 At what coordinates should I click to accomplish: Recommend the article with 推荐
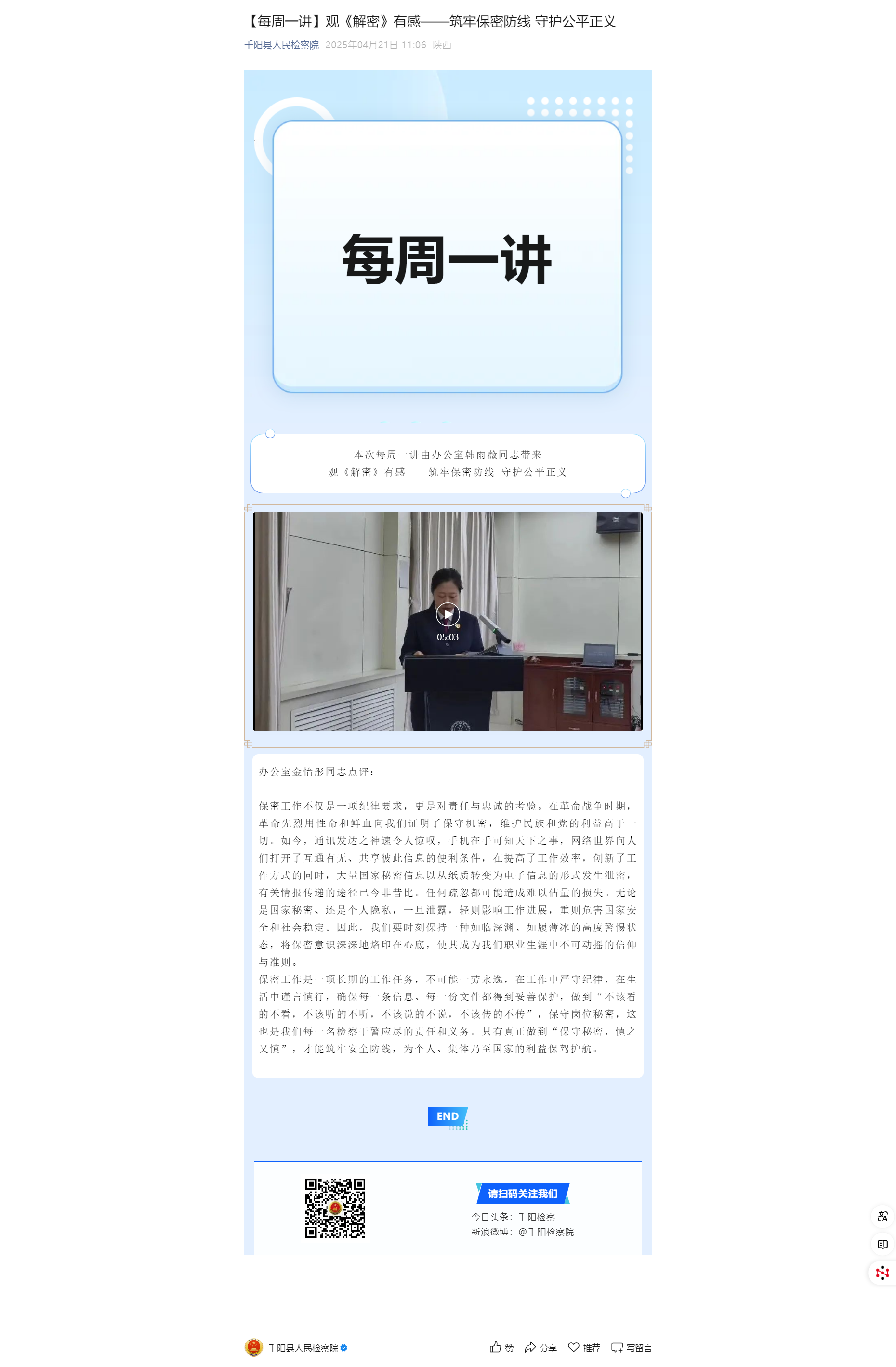pos(583,1347)
